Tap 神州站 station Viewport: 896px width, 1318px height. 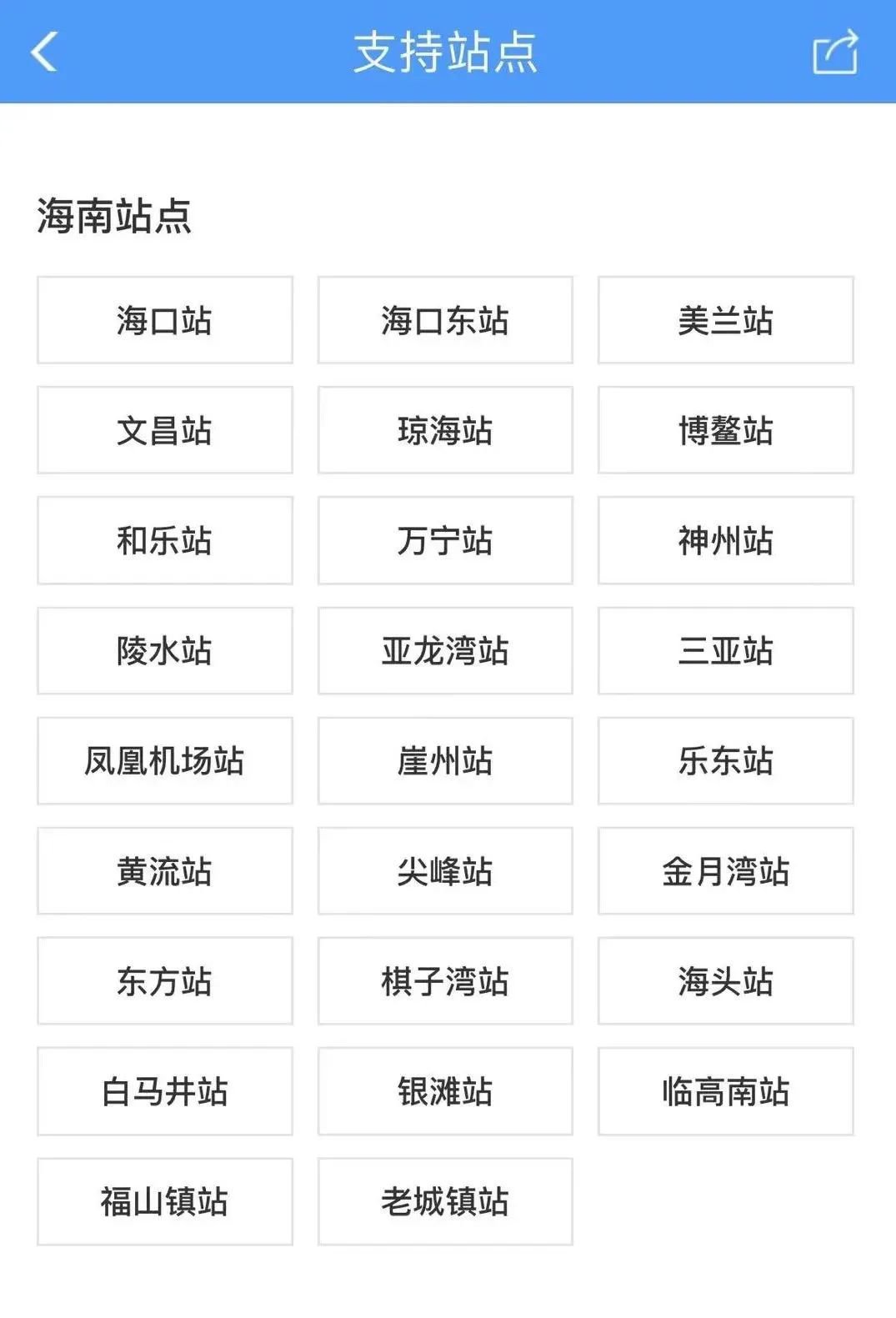pos(725,540)
